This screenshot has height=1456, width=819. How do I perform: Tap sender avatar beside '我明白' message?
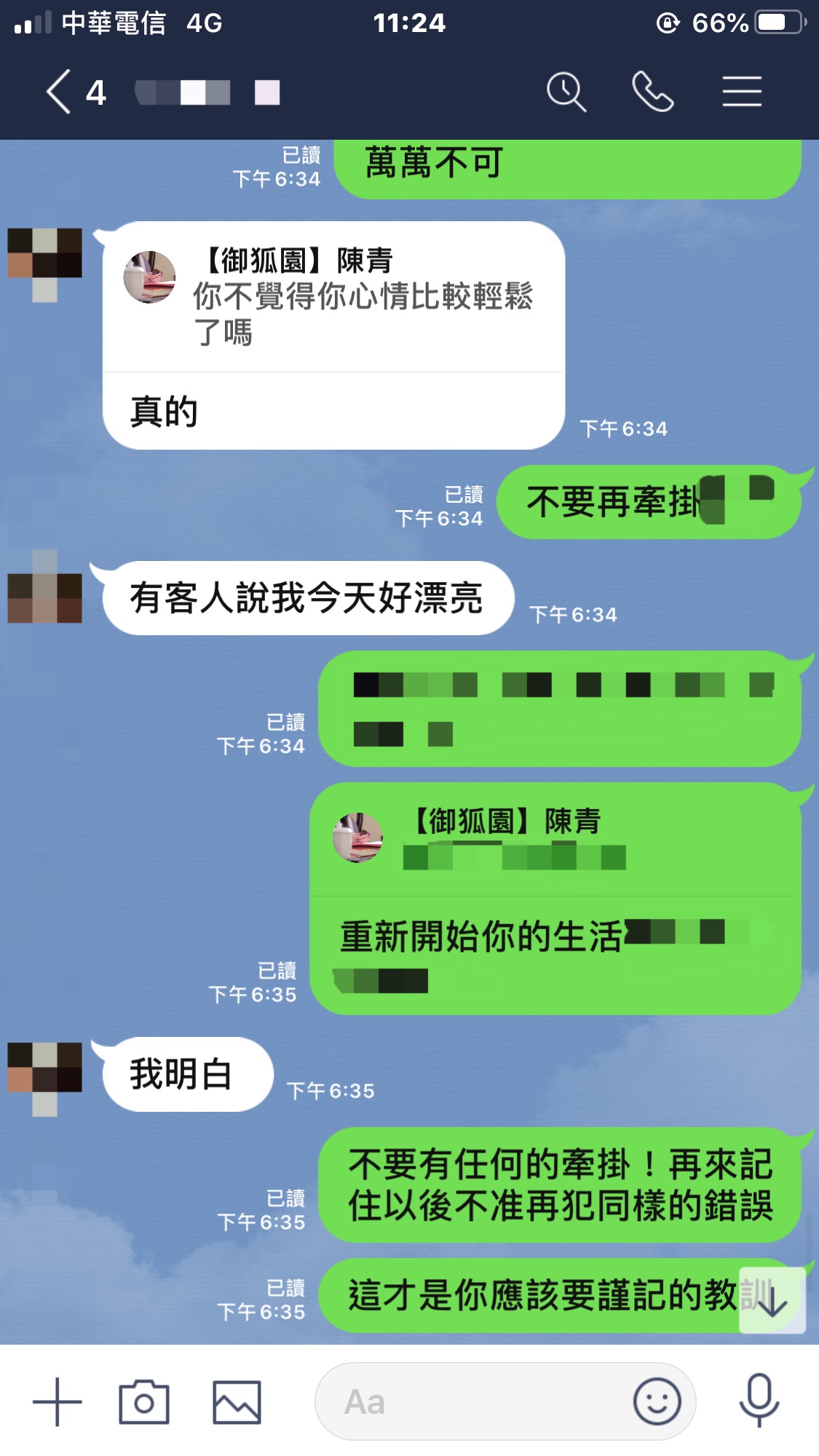point(44,1074)
